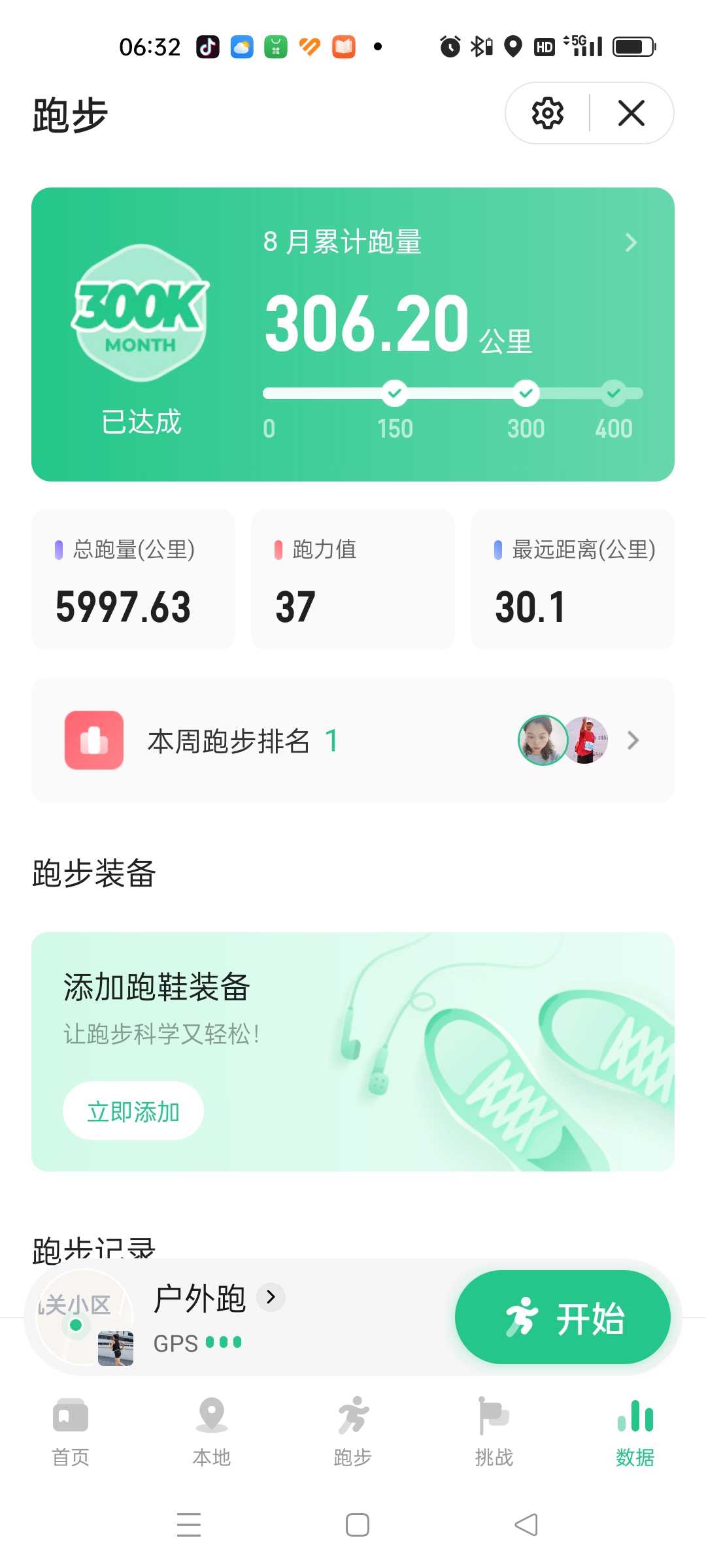Screen dimensions: 706x1568
Task: Open 最远距离 stat card
Action: pos(573,580)
